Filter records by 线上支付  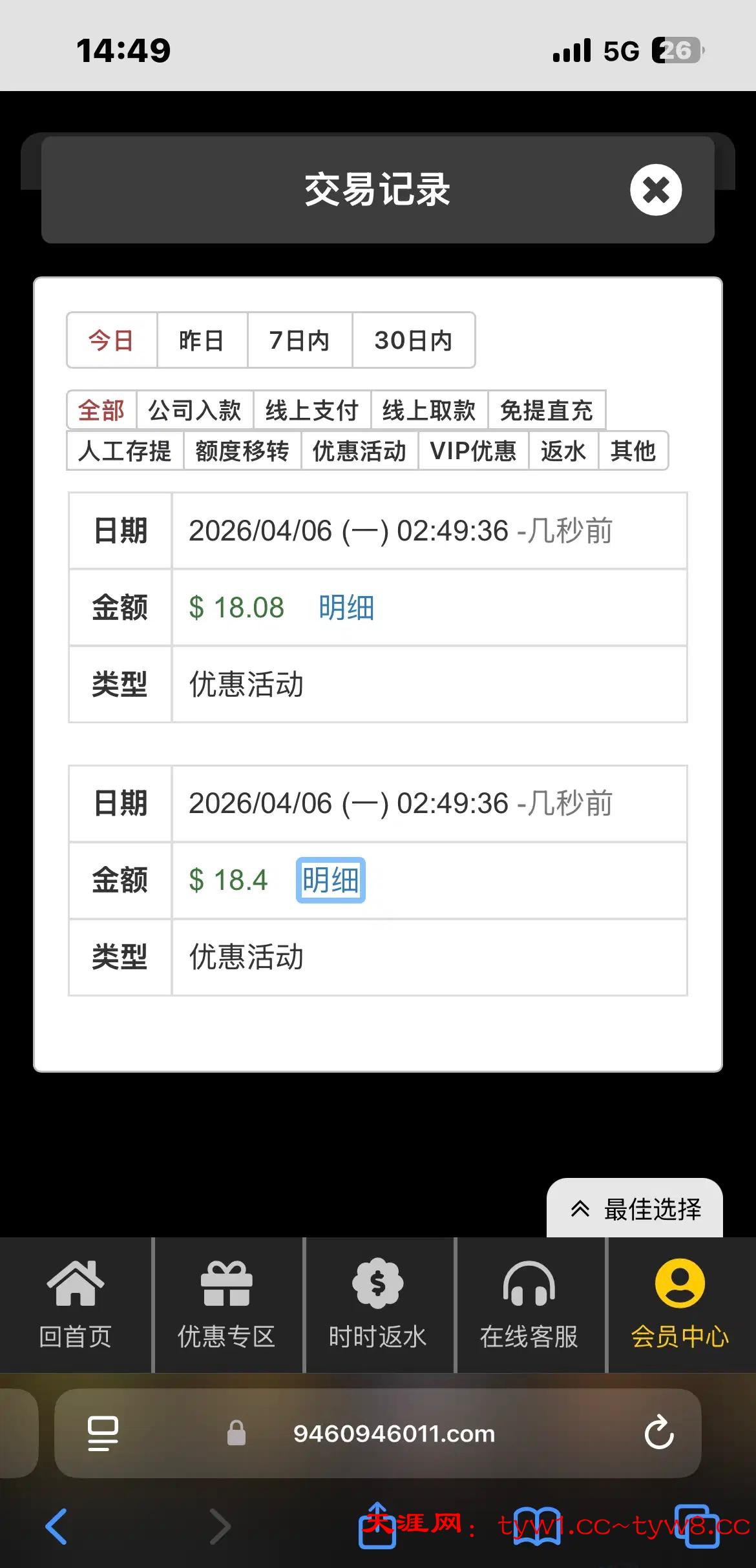tap(311, 410)
